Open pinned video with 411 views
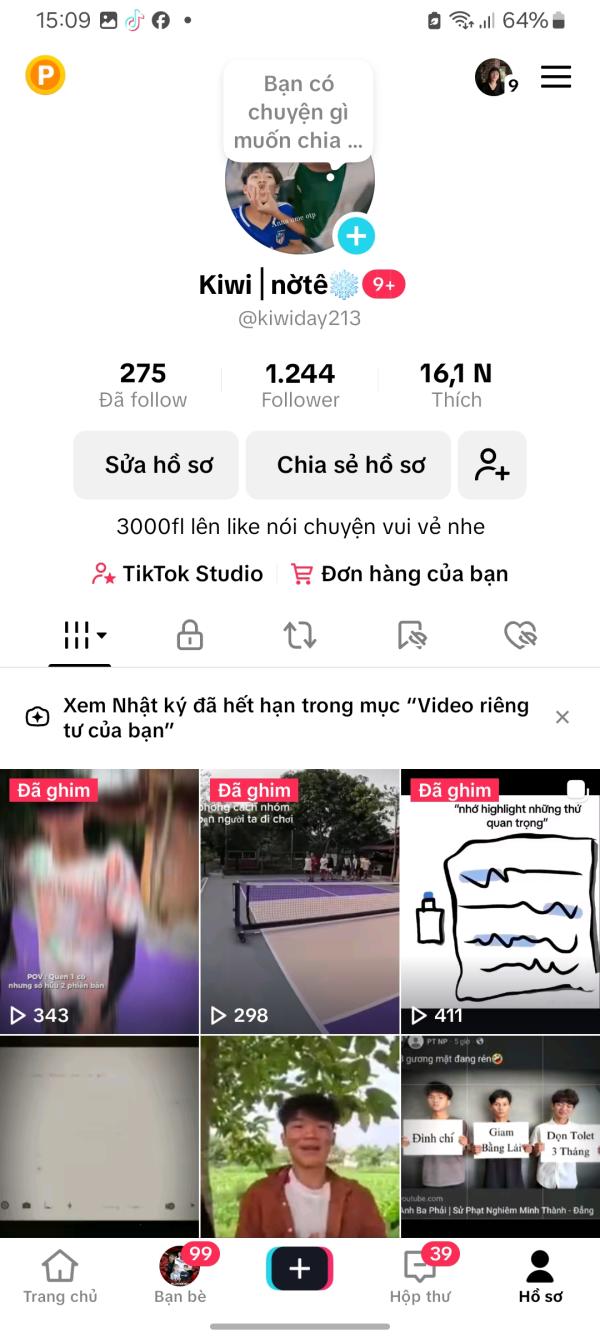Image resolution: width=600 pixels, height=1338 pixels. coord(500,901)
